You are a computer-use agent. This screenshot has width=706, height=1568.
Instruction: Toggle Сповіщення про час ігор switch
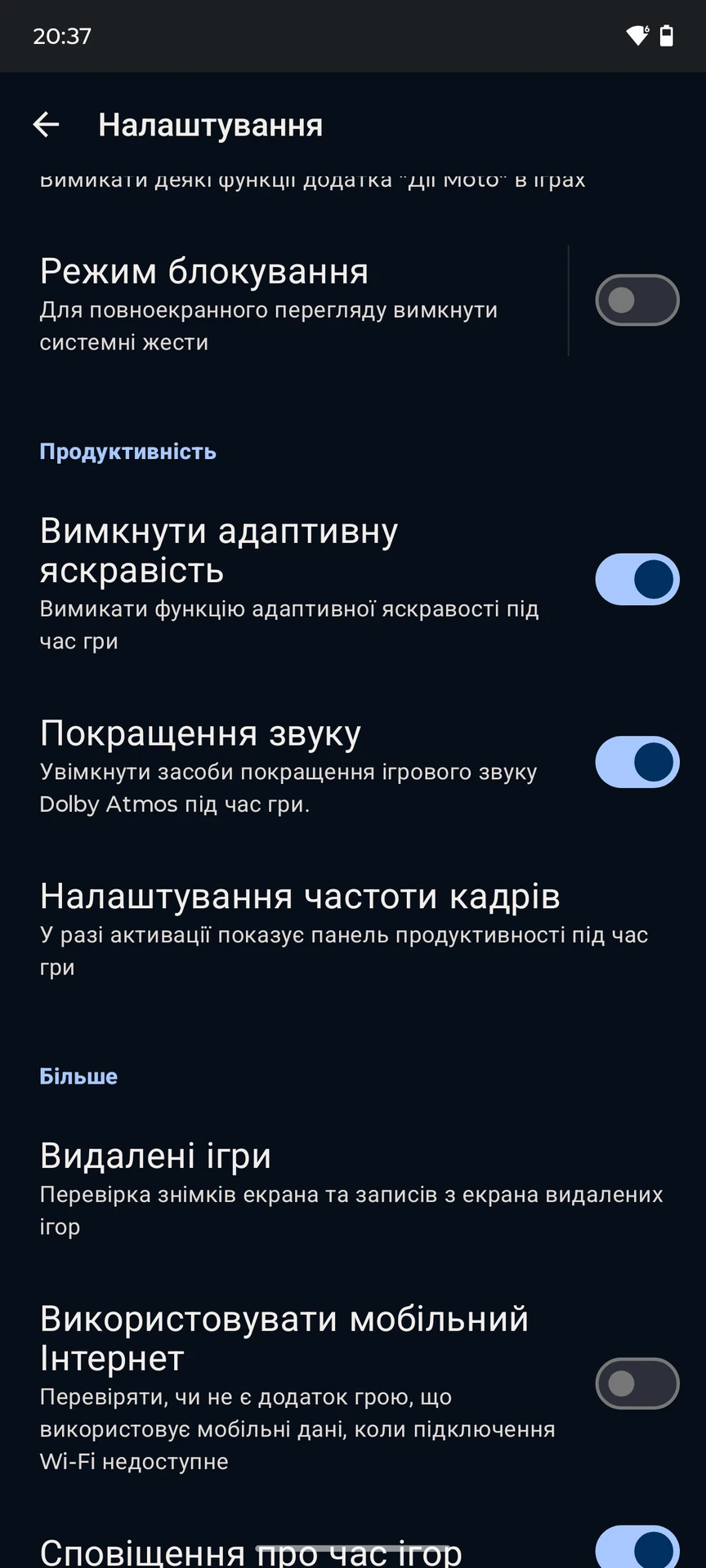[x=637, y=1547]
